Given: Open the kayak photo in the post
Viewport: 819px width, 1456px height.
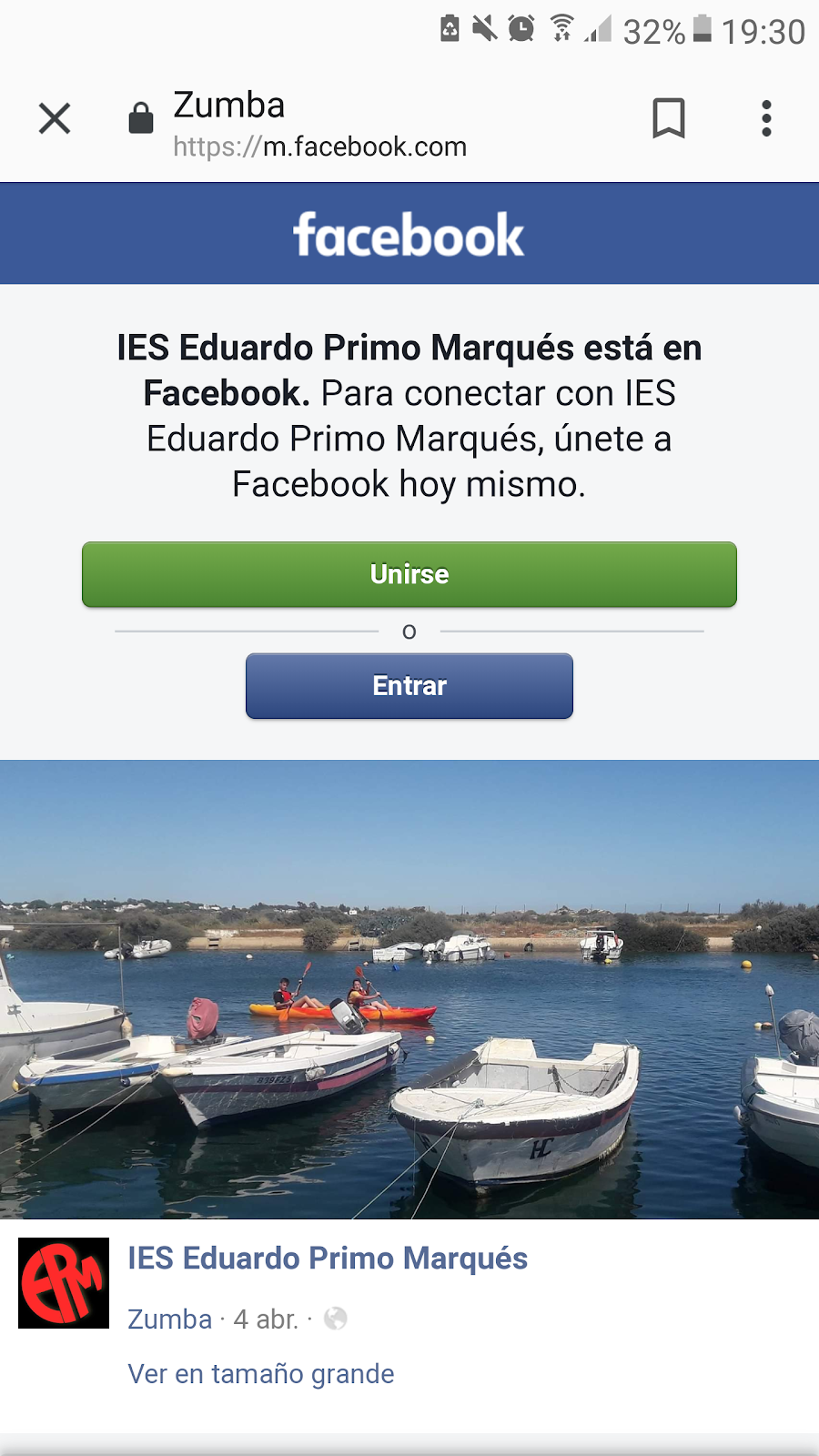Looking at the screenshot, I should tap(409, 989).
